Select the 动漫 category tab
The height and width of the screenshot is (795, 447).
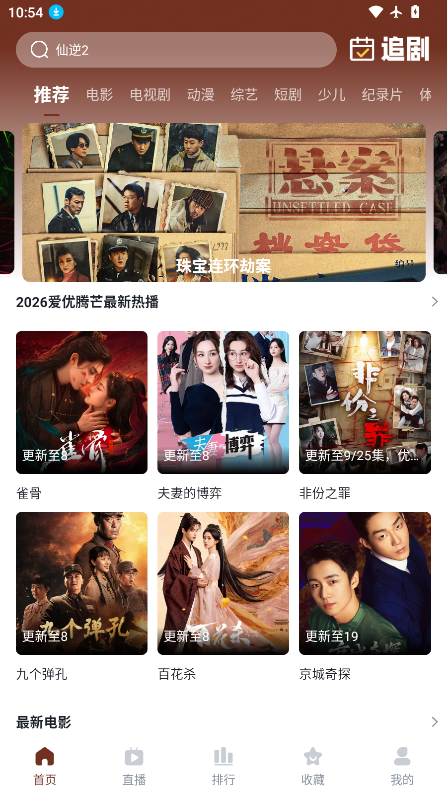pyautogui.click(x=201, y=94)
